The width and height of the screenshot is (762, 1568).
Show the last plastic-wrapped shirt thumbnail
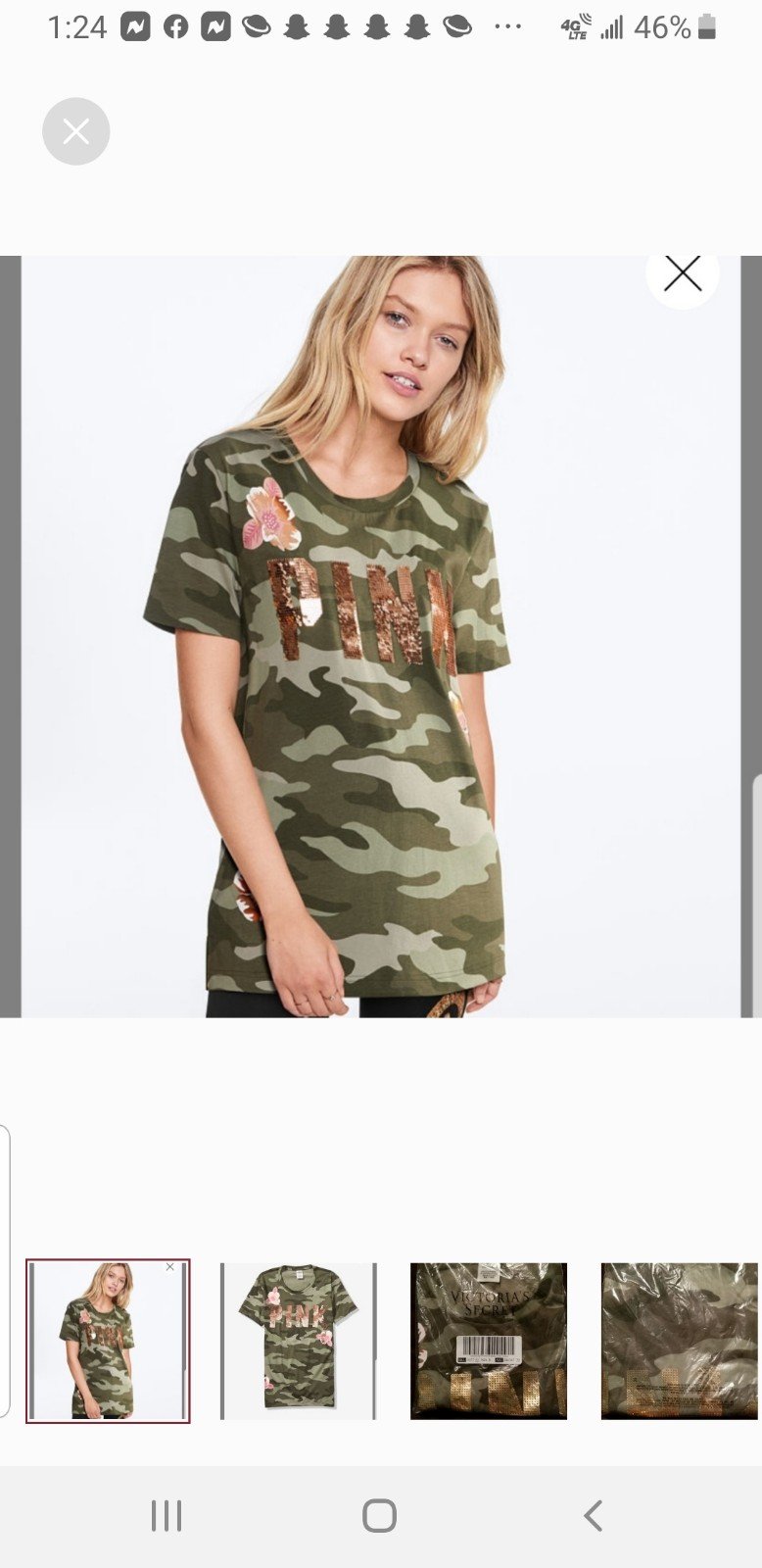(679, 1341)
